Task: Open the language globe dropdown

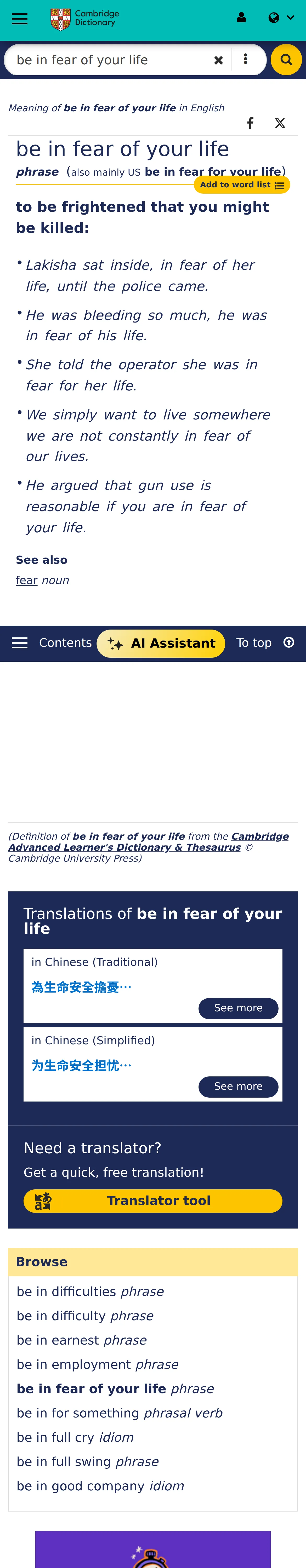Action: coord(281,18)
